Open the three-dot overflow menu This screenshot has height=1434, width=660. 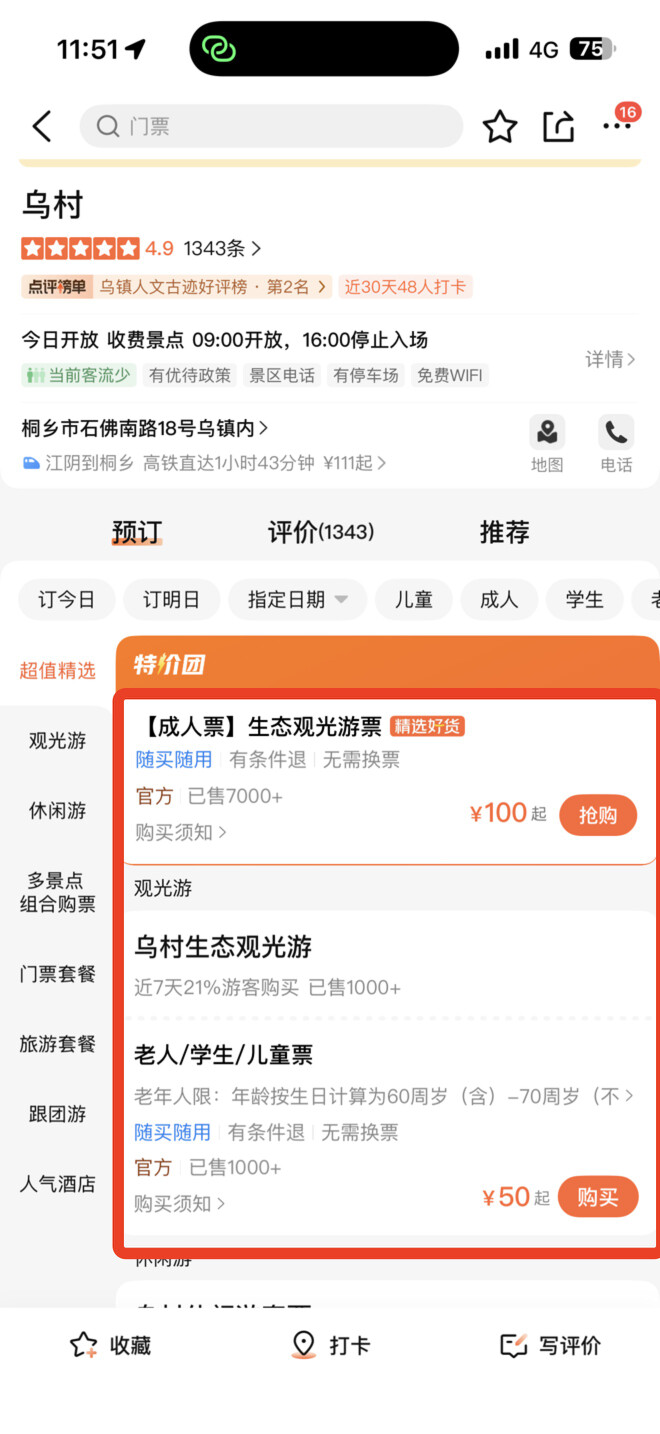click(x=617, y=127)
